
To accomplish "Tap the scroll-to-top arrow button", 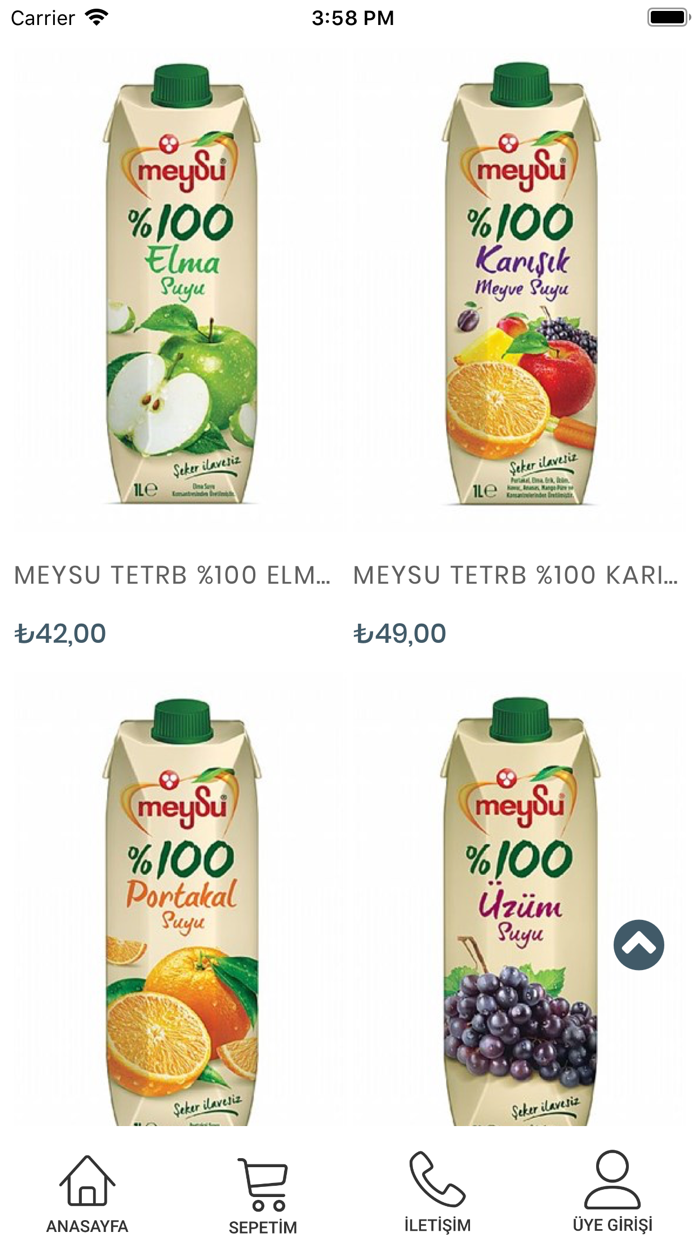I will [639, 945].
